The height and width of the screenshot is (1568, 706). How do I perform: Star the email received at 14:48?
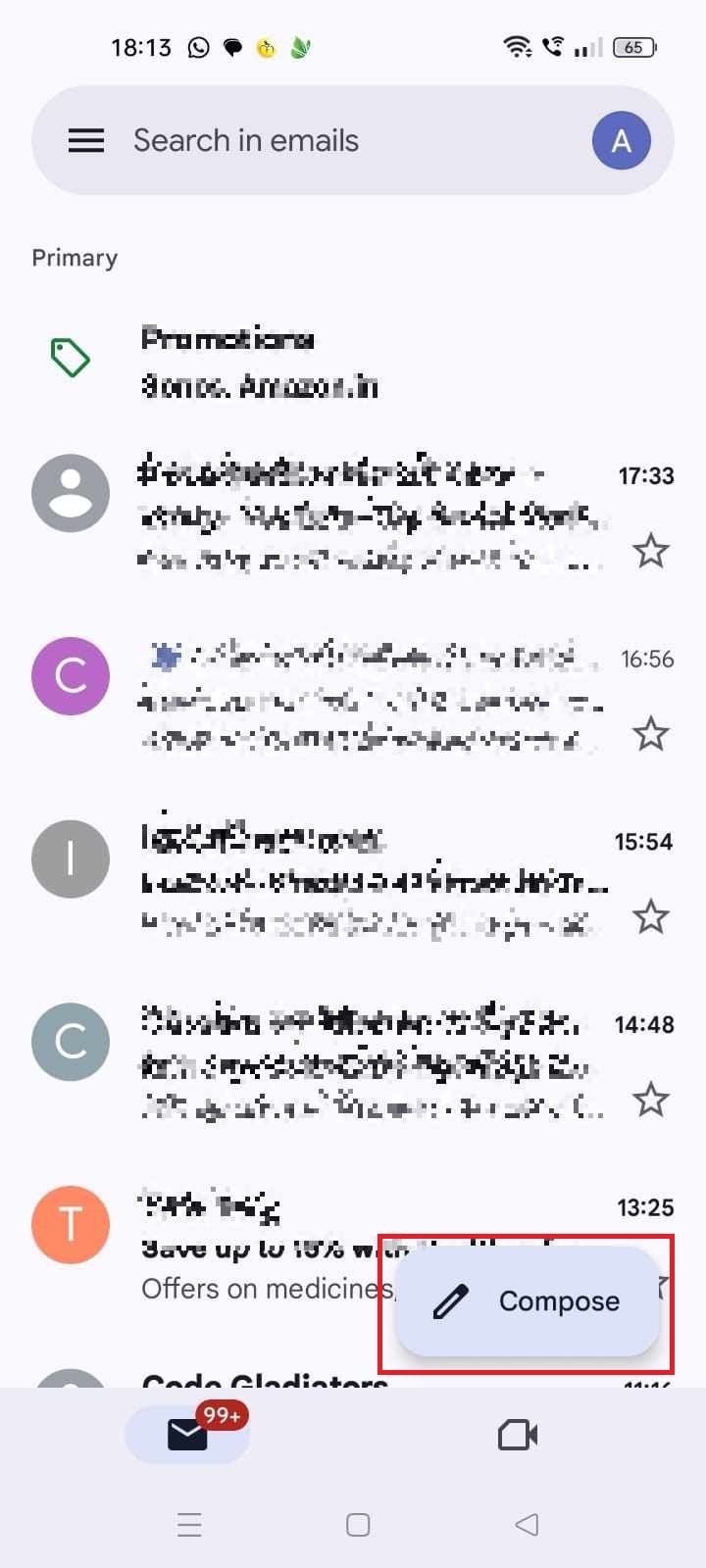coord(650,1100)
